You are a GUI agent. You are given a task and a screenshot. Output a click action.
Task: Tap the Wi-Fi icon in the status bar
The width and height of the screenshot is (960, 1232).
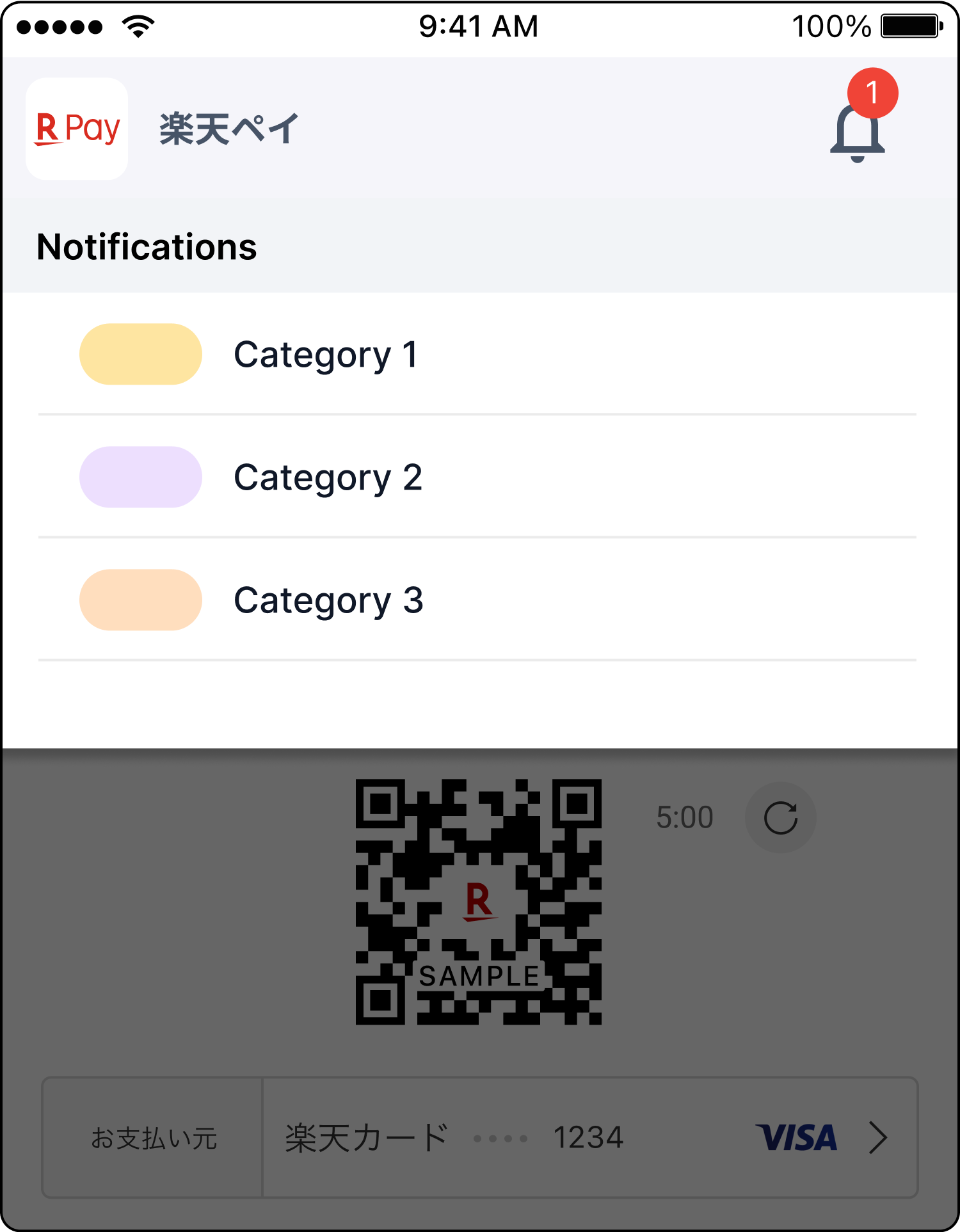pos(136,26)
